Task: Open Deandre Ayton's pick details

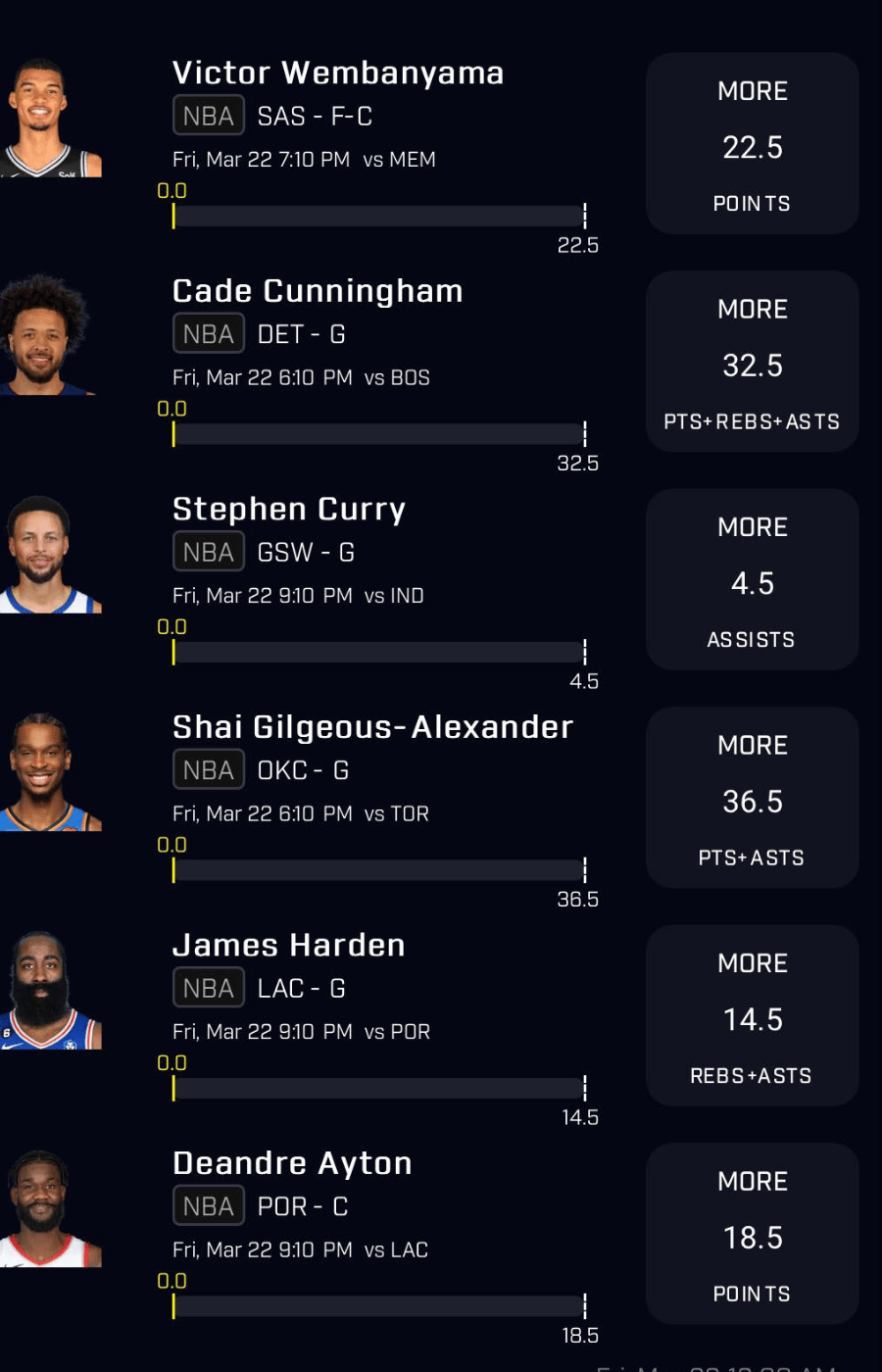Action: tap(292, 1164)
